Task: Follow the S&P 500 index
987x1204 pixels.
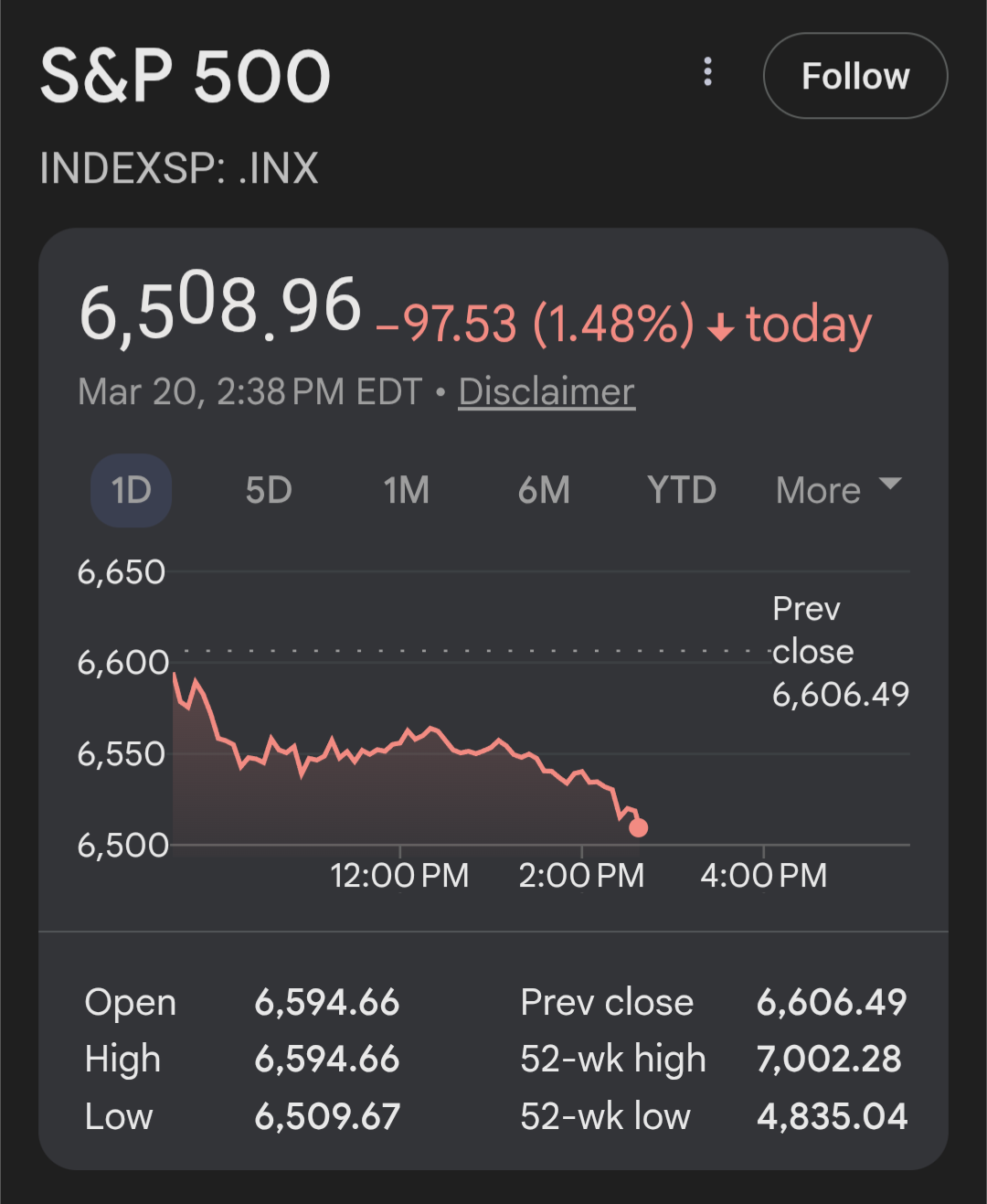Action: pyautogui.click(x=854, y=76)
